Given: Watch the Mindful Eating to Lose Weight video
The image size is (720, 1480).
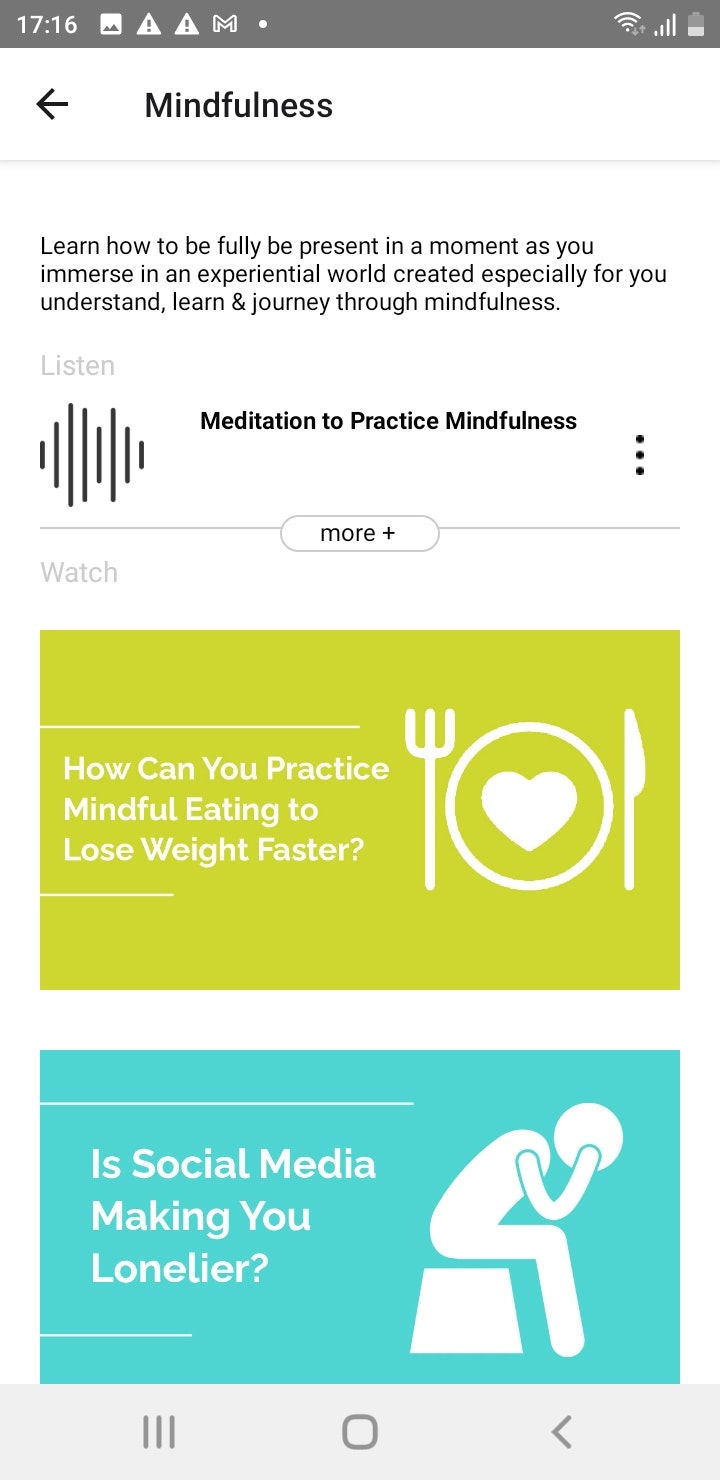Looking at the screenshot, I should 360,809.
